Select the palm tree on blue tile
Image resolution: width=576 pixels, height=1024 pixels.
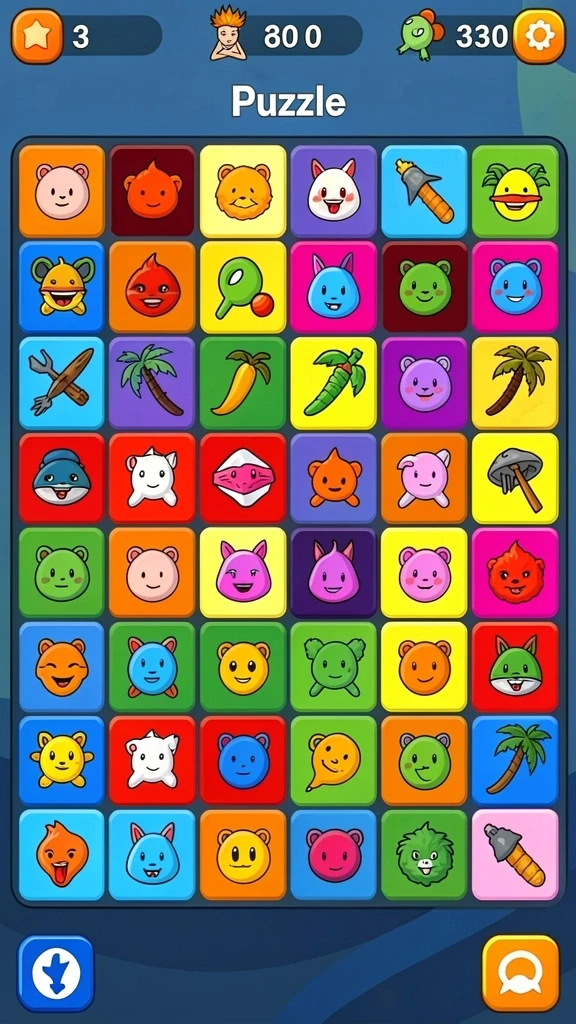[x=515, y=760]
